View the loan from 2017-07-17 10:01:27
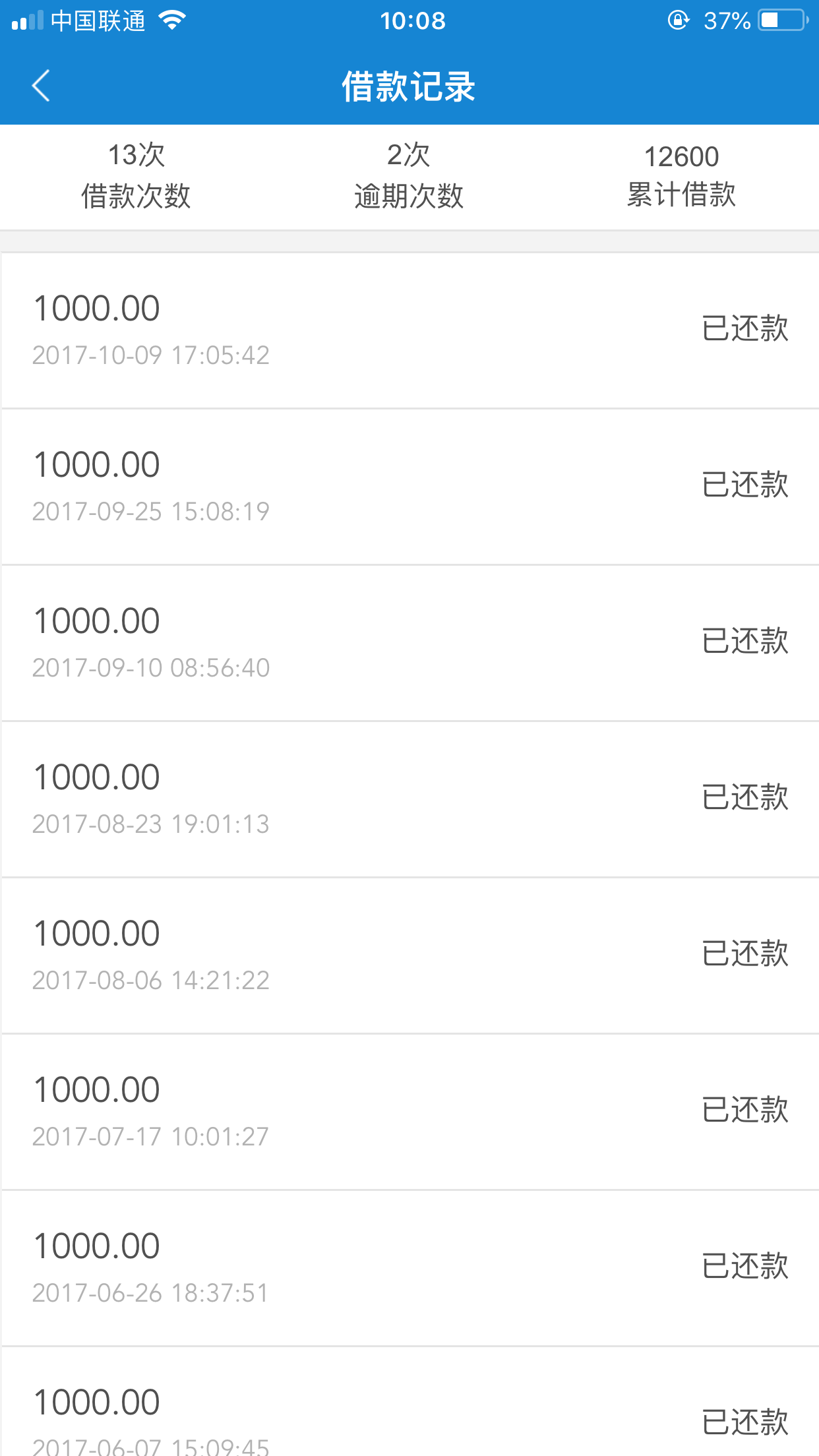Image resolution: width=819 pixels, height=1456 pixels. [409, 1112]
